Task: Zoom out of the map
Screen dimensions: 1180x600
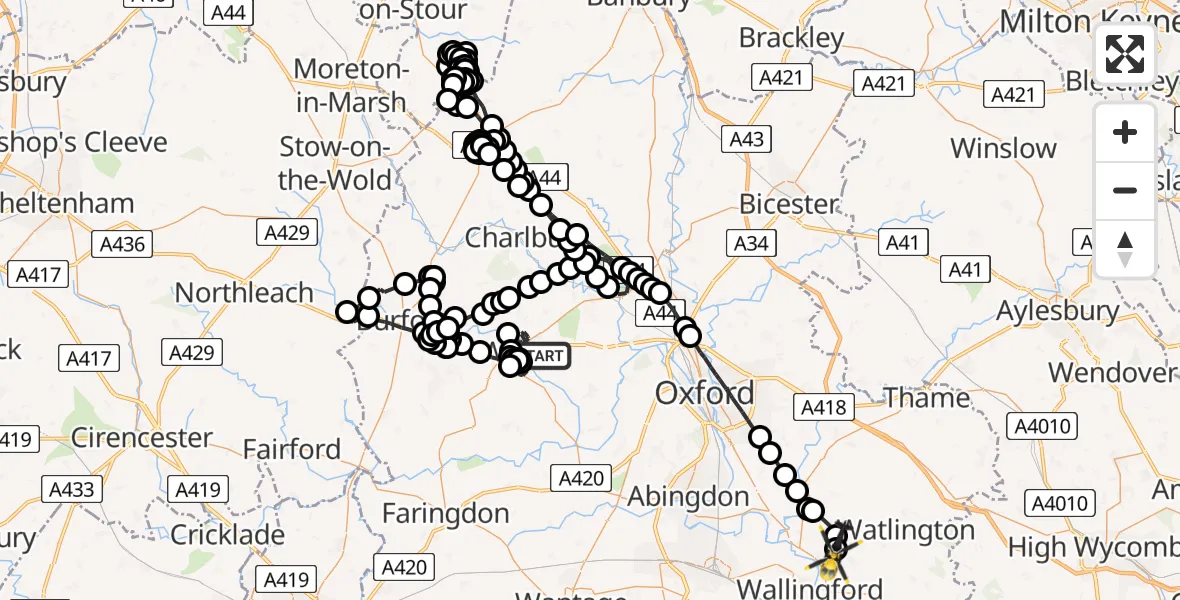Action: coord(1125,190)
